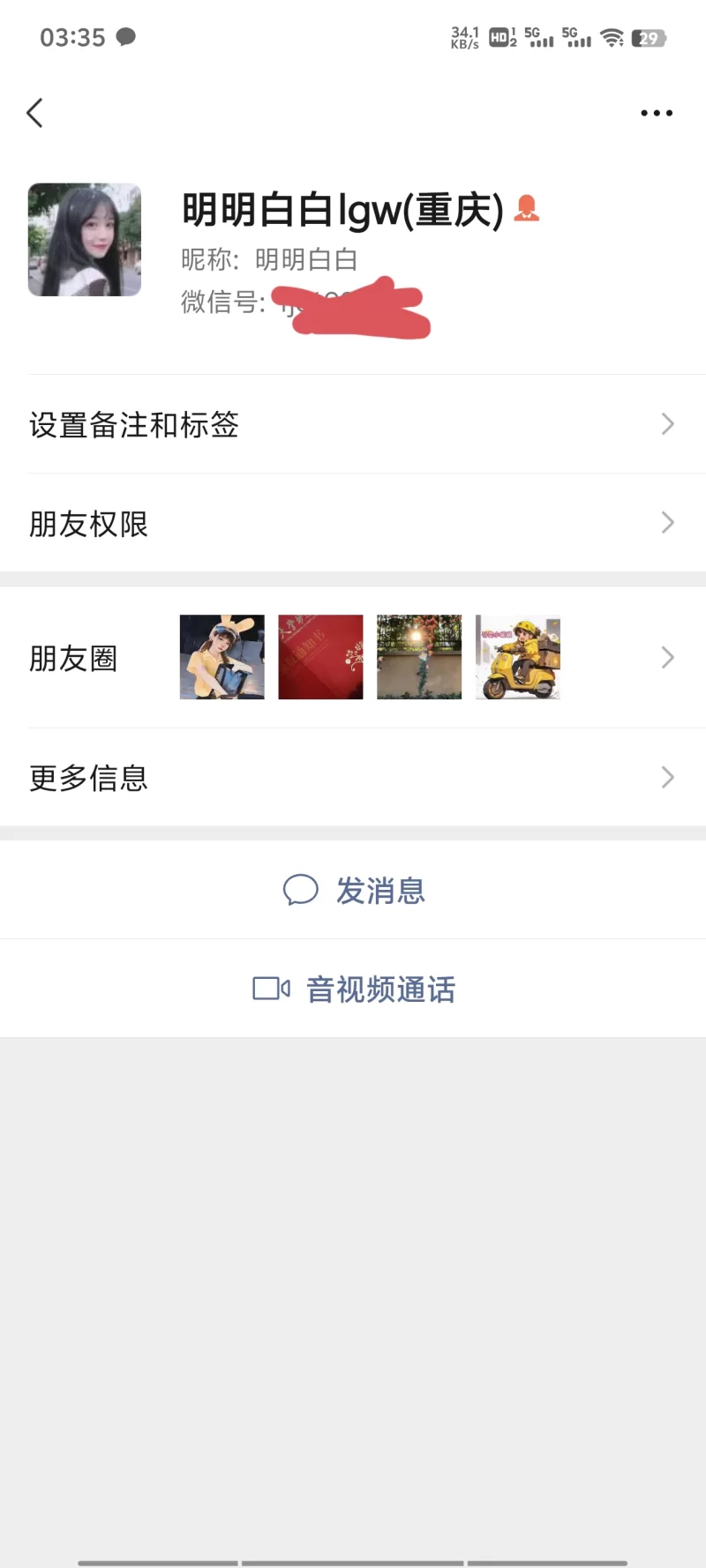Open 朋友权限 privacy row
Screen dimensions: 706x1568
(x=353, y=523)
